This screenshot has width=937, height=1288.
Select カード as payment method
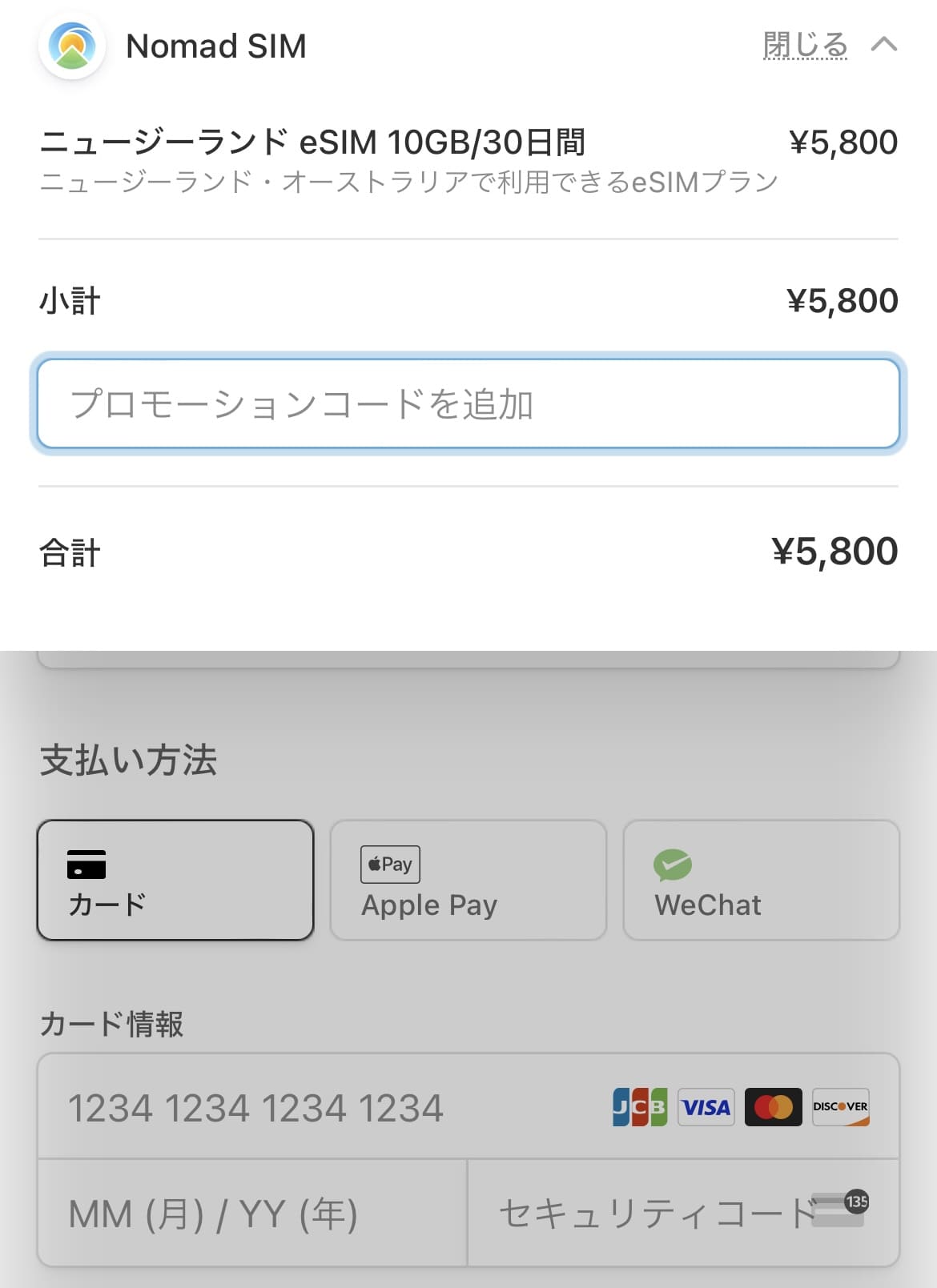(x=174, y=881)
